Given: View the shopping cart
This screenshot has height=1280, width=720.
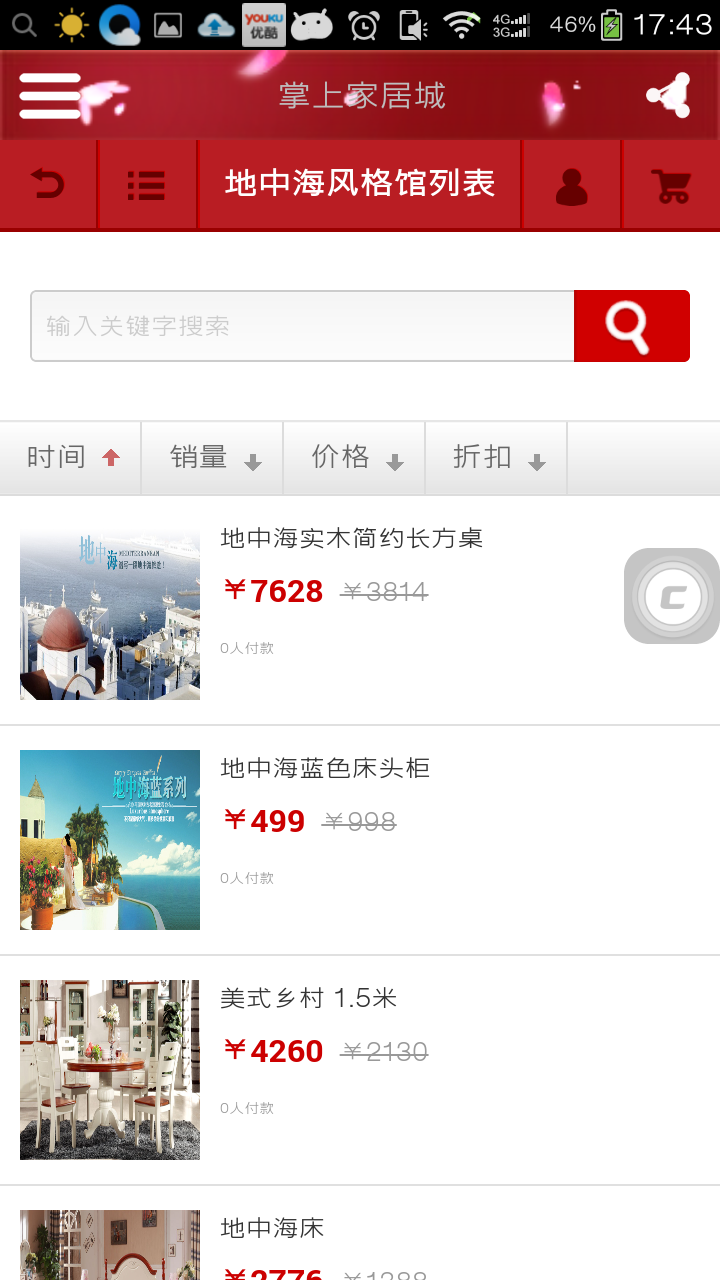Looking at the screenshot, I should (x=671, y=185).
